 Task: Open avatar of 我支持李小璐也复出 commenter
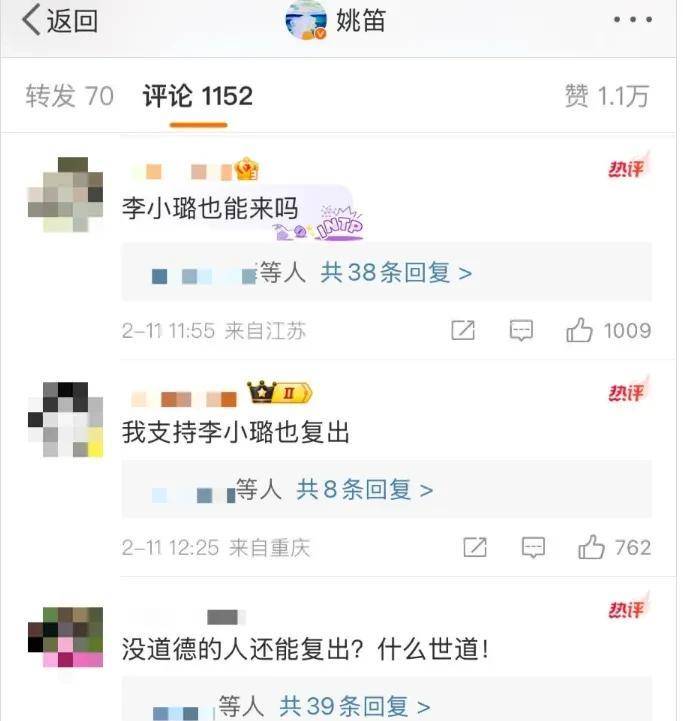[x=65, y=419]
